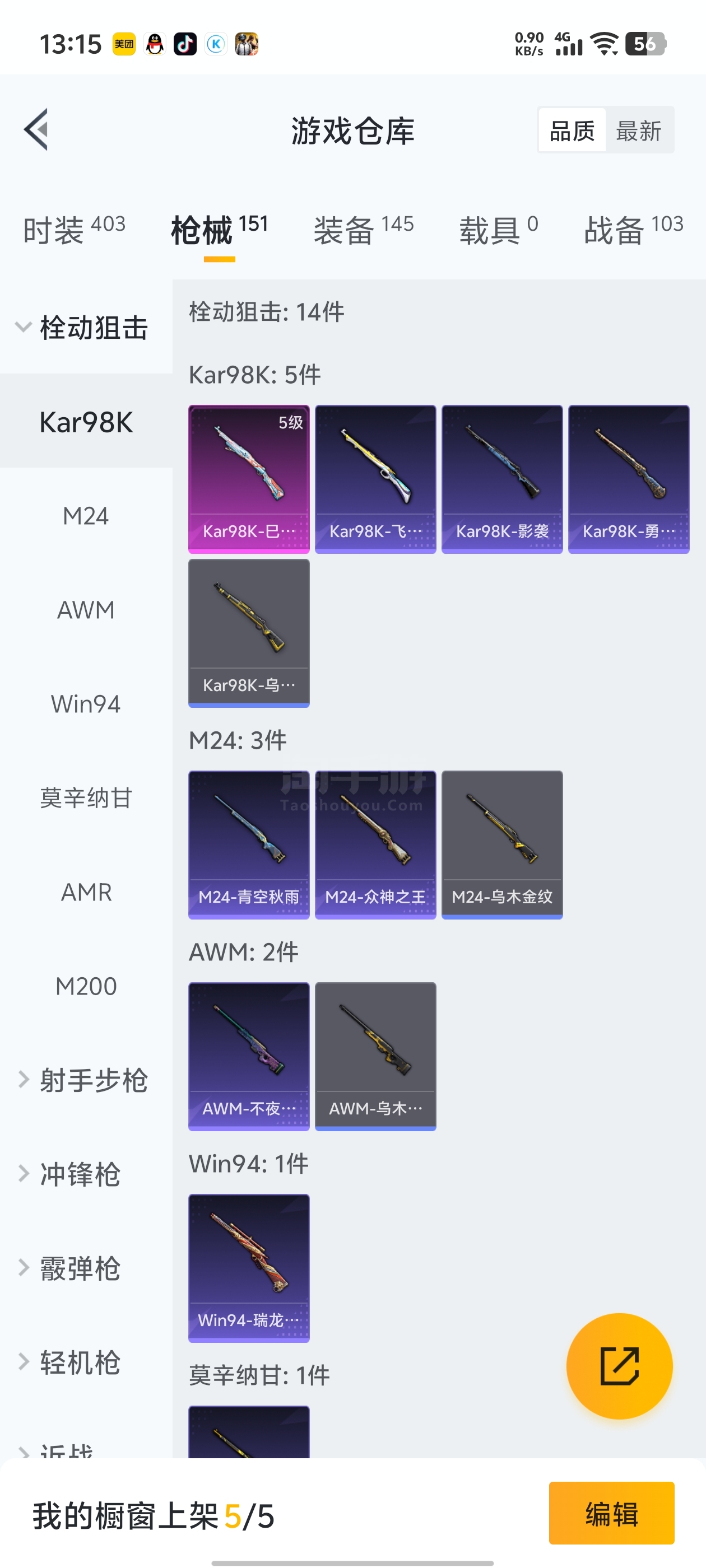
Task: Open the 战备 tab
Action: [633, 230]
